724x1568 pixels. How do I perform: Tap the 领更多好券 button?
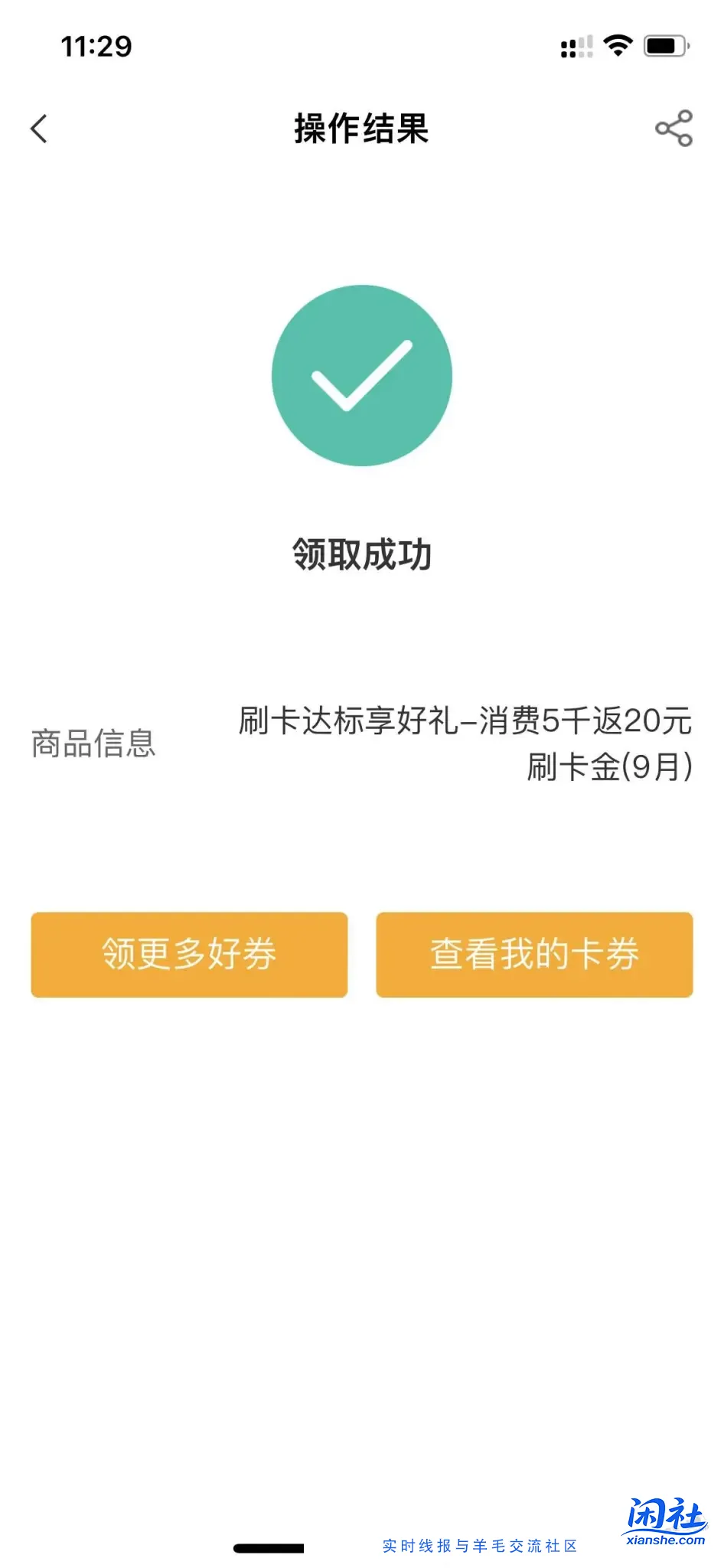click(188, 954)
